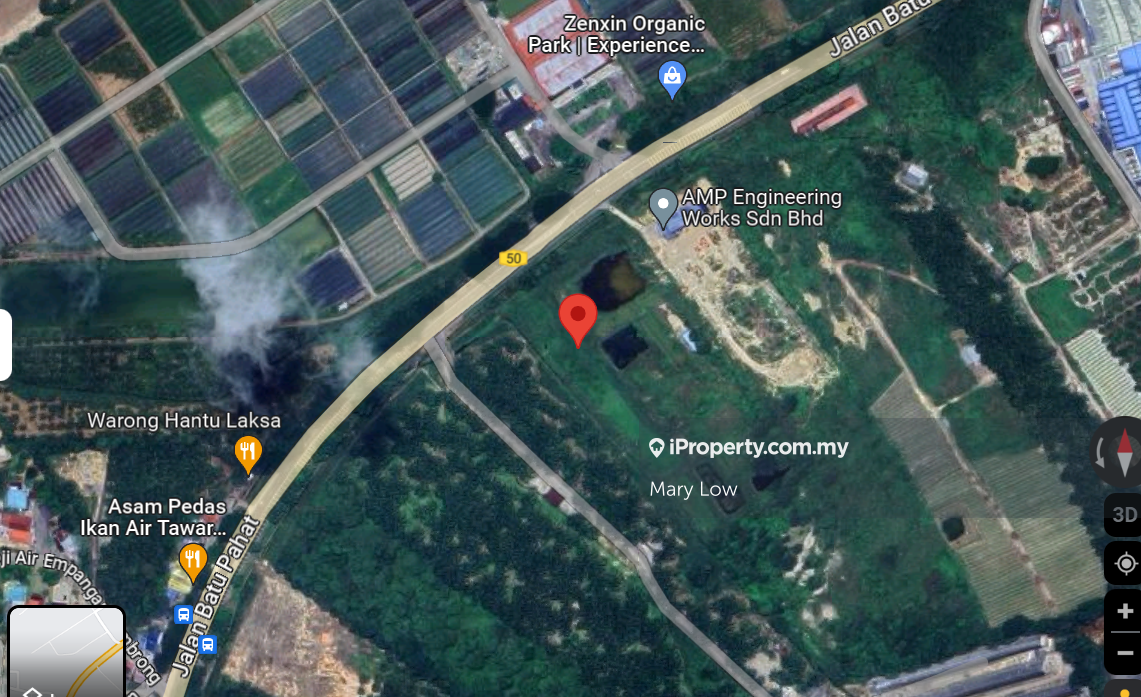
Task: Reset orientation using the compass
Action: (1122, 452)
